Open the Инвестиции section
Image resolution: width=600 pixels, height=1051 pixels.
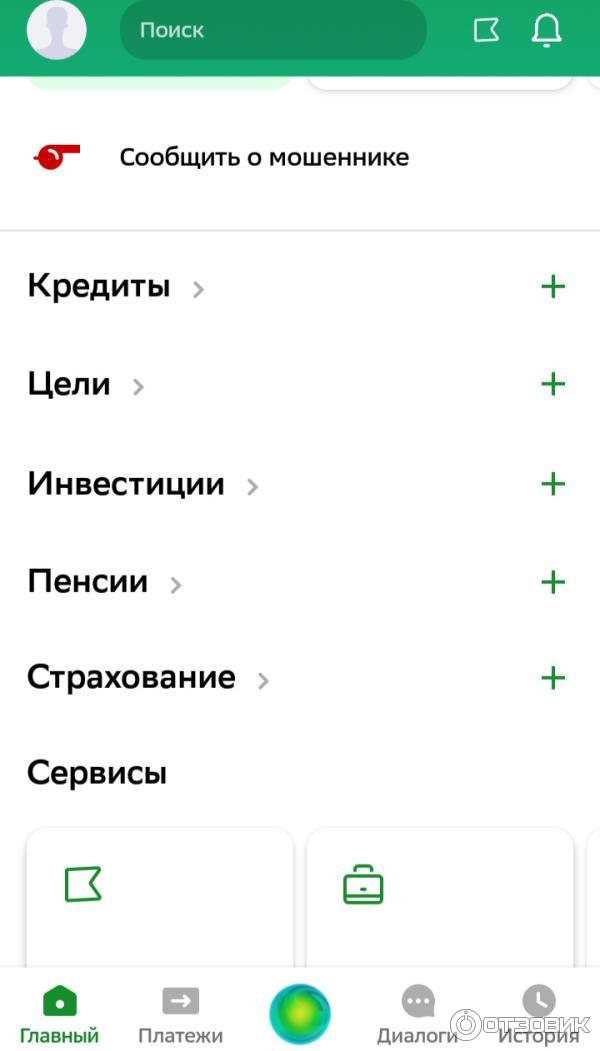(x=127, y=484)
